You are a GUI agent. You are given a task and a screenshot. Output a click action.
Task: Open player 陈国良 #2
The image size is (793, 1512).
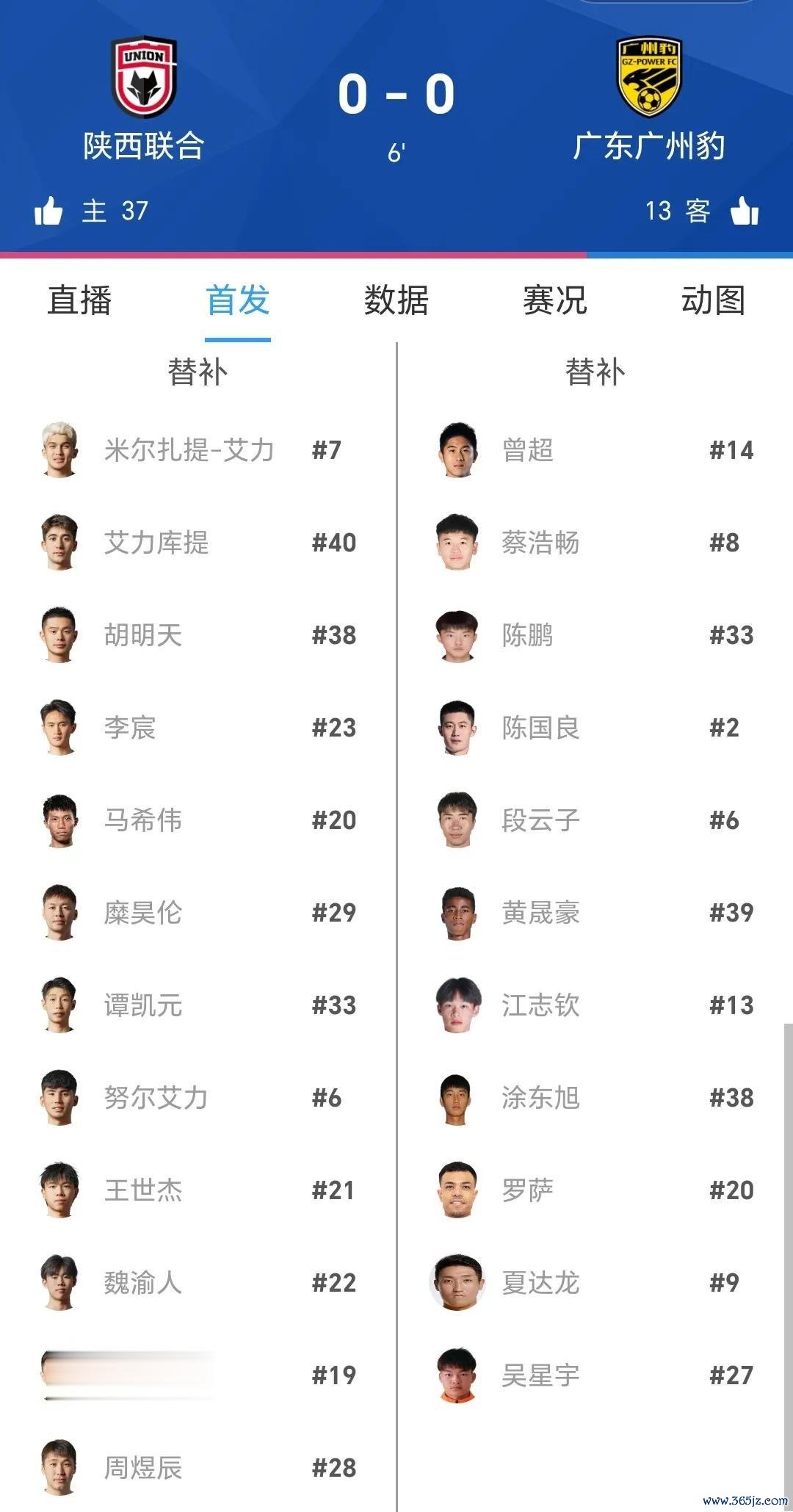coord(540,728)
